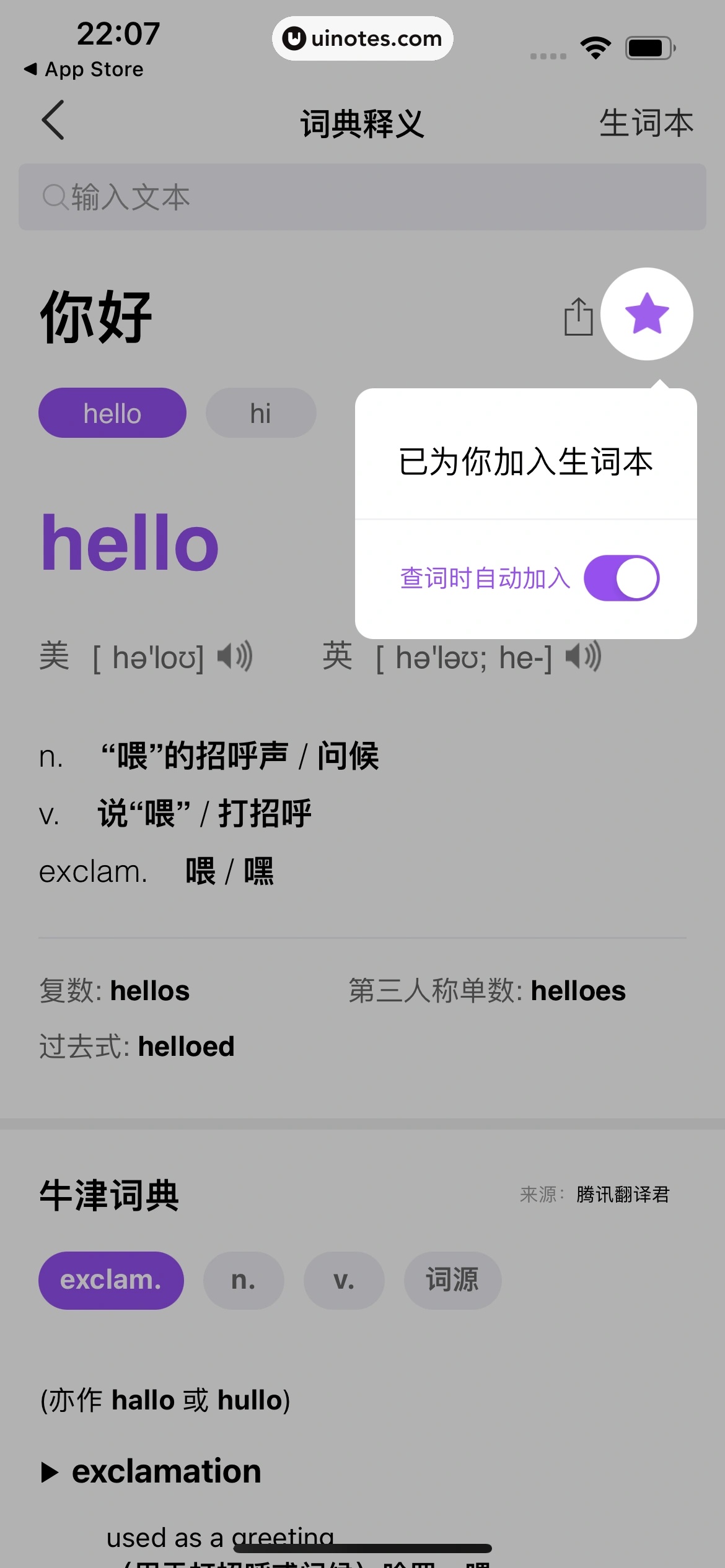Tap the uinotes.com pill at the top
The width and height of the screenshot is (725, 1568).
(x=362, y=38)
